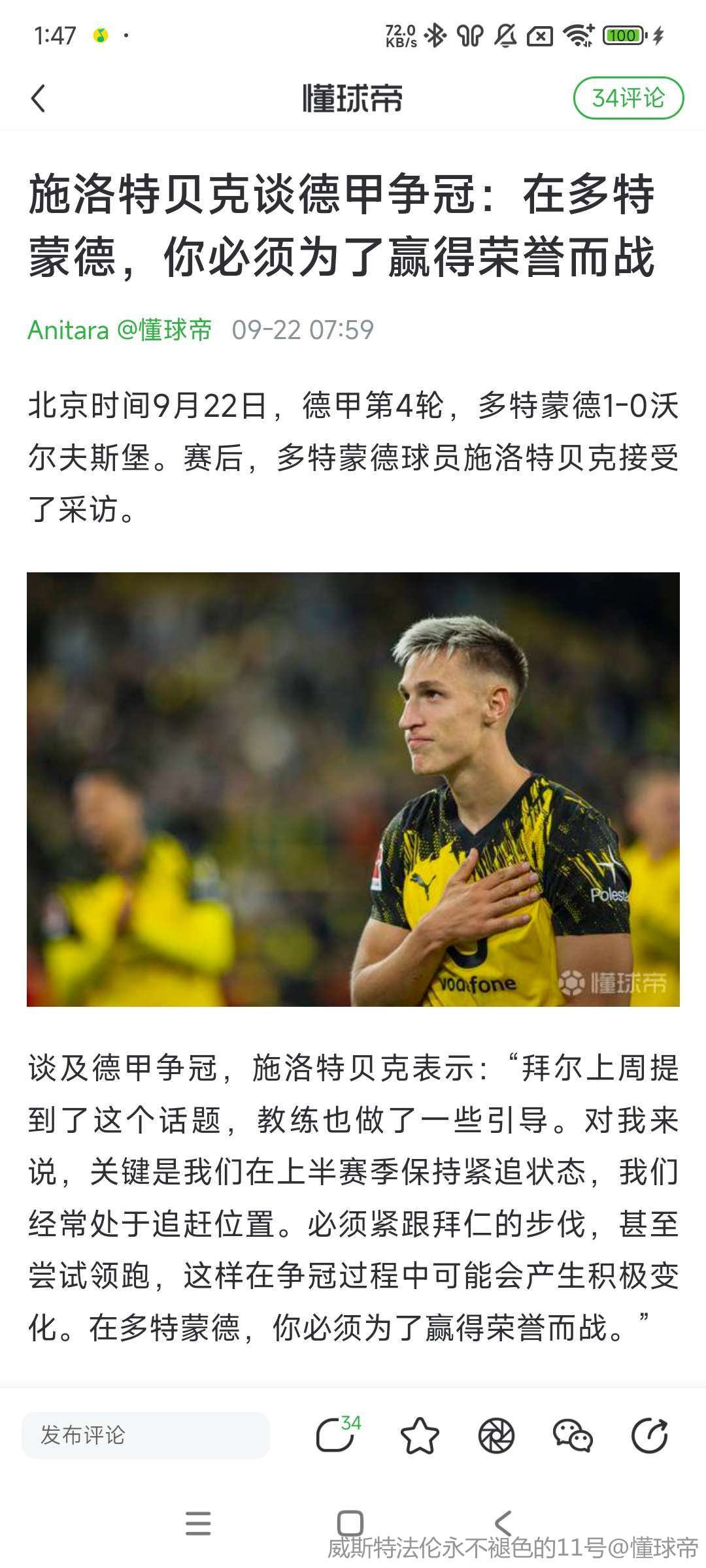Share to WeChat Moments
This screenshot has height=1568, width=706.
tap(496, 1435)
